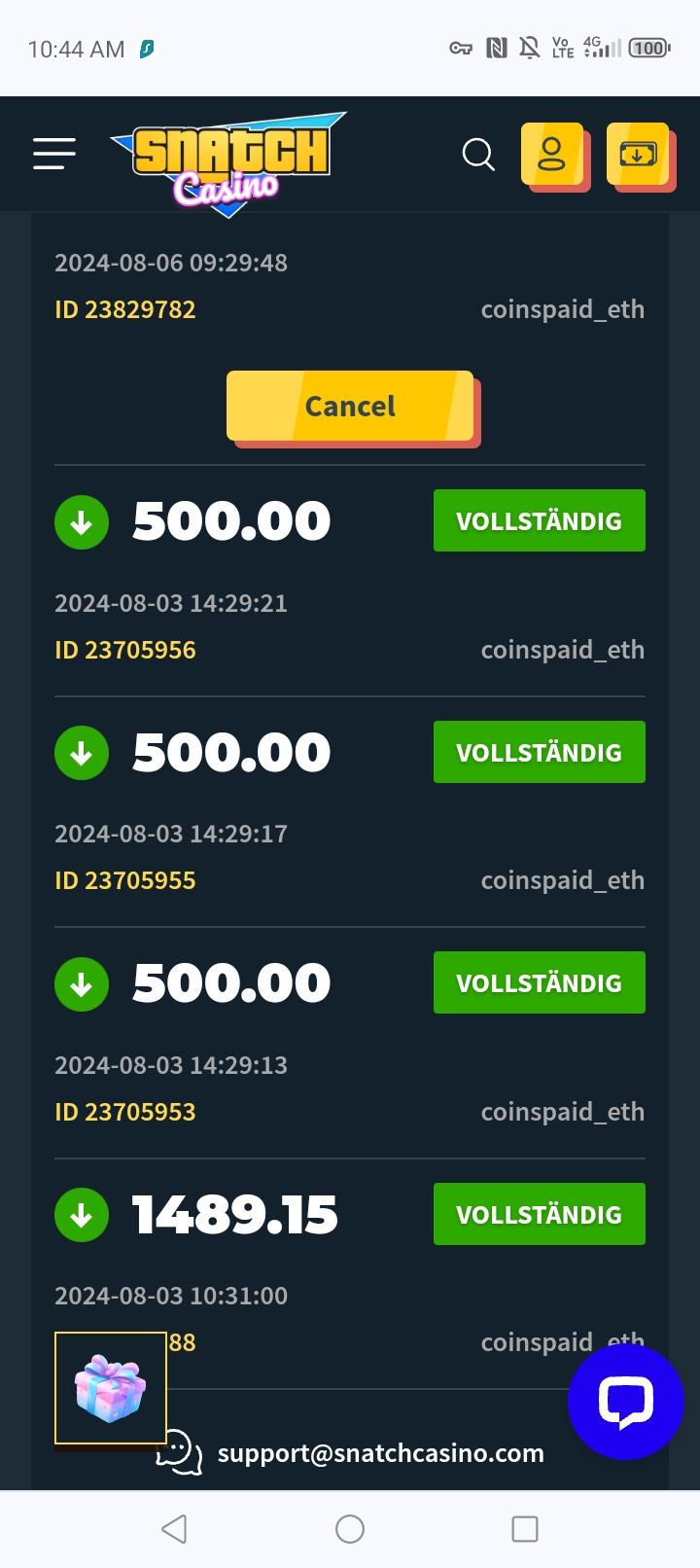The image size is (700, 1568).
Task: Open the user profile account button
Action: (x=552, y=154)
